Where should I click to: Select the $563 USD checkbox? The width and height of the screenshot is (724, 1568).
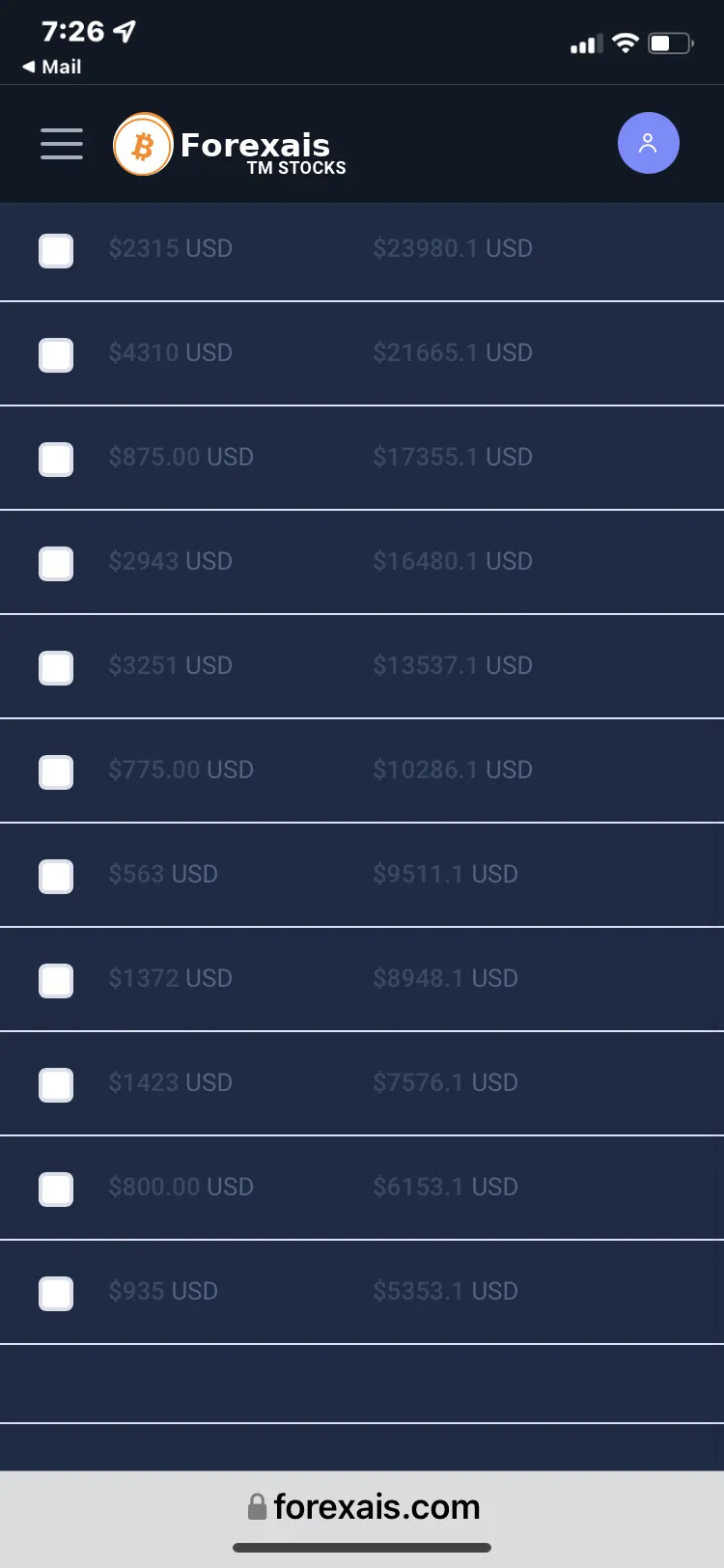(56, 877)
